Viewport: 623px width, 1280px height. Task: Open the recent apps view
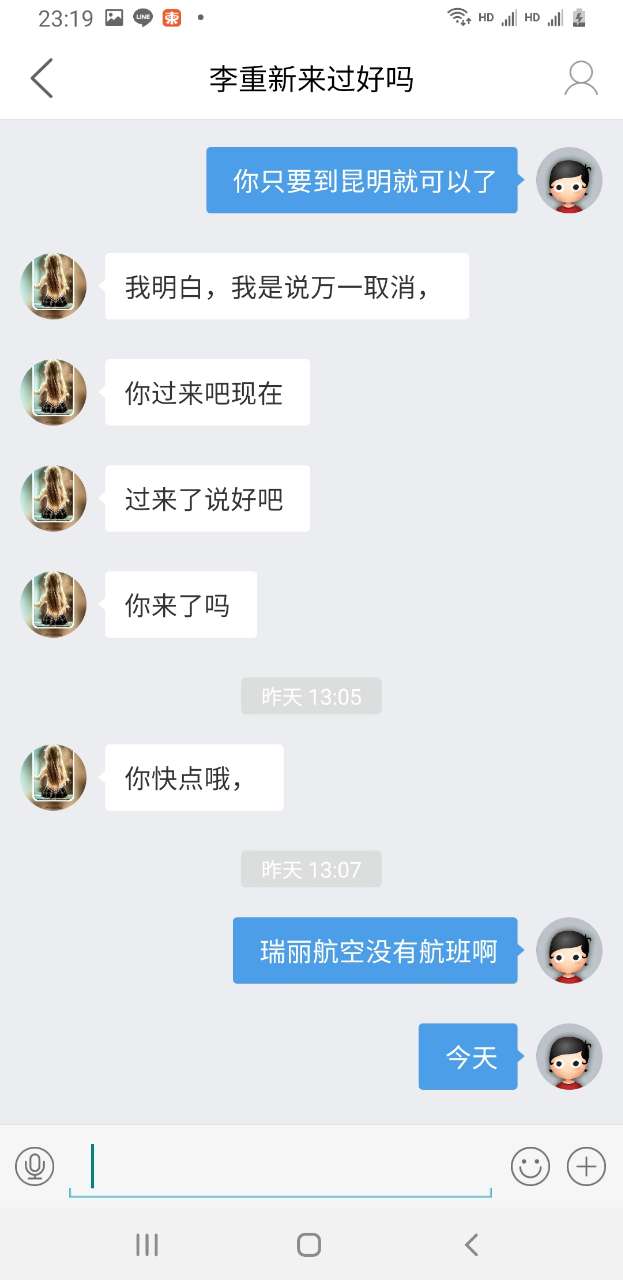click(x=147, y=1244)
